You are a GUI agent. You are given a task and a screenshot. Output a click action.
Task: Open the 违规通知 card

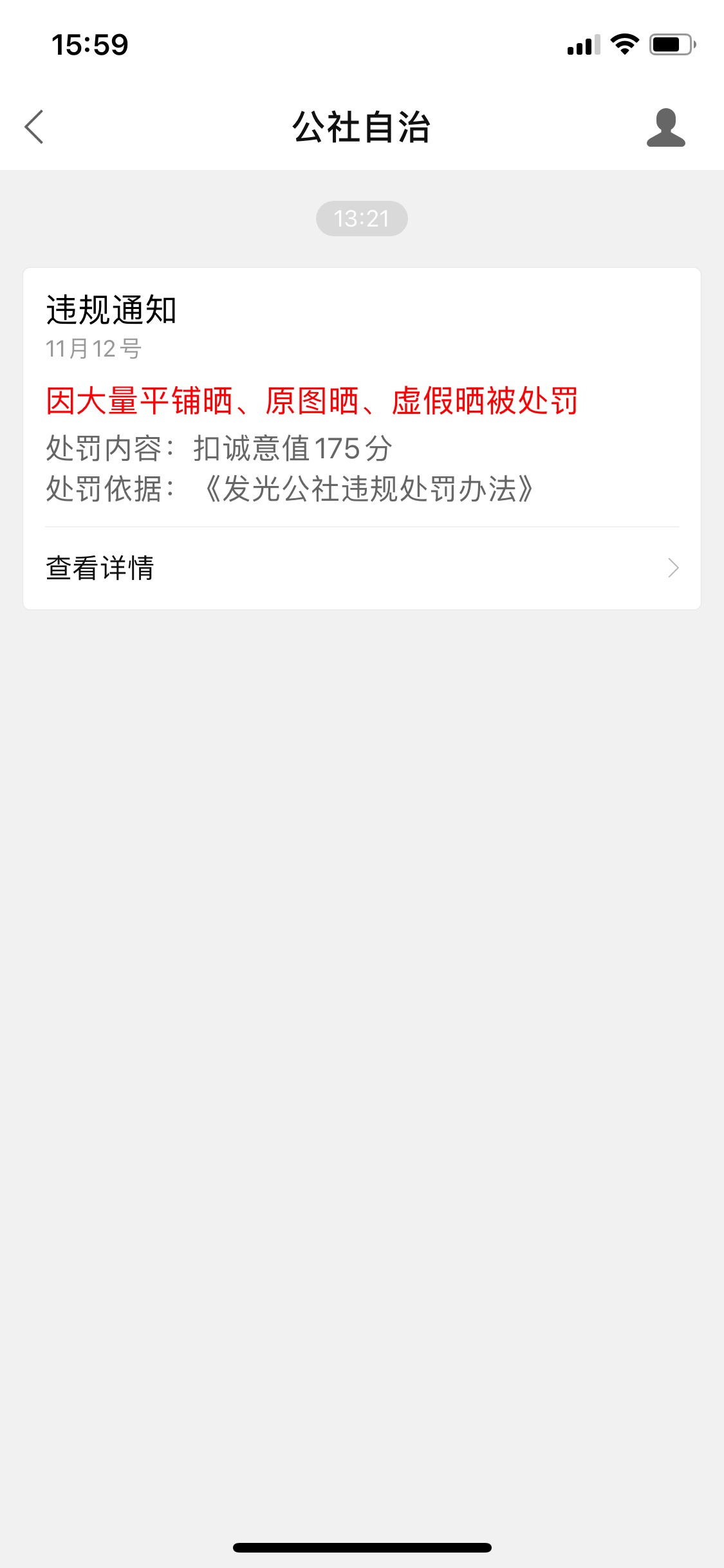pos(362,438)
